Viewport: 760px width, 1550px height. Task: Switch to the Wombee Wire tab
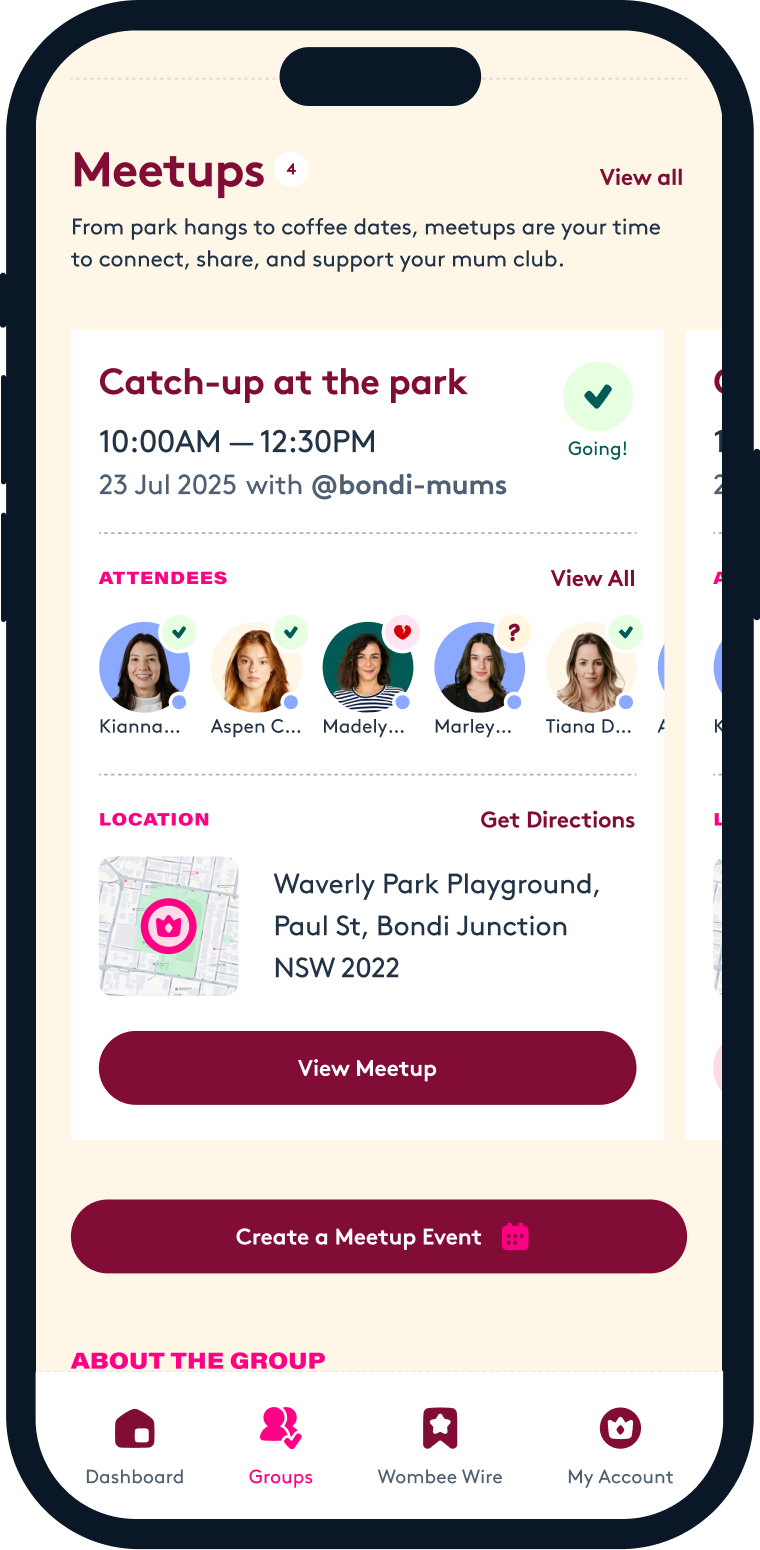click(440, 1446)
